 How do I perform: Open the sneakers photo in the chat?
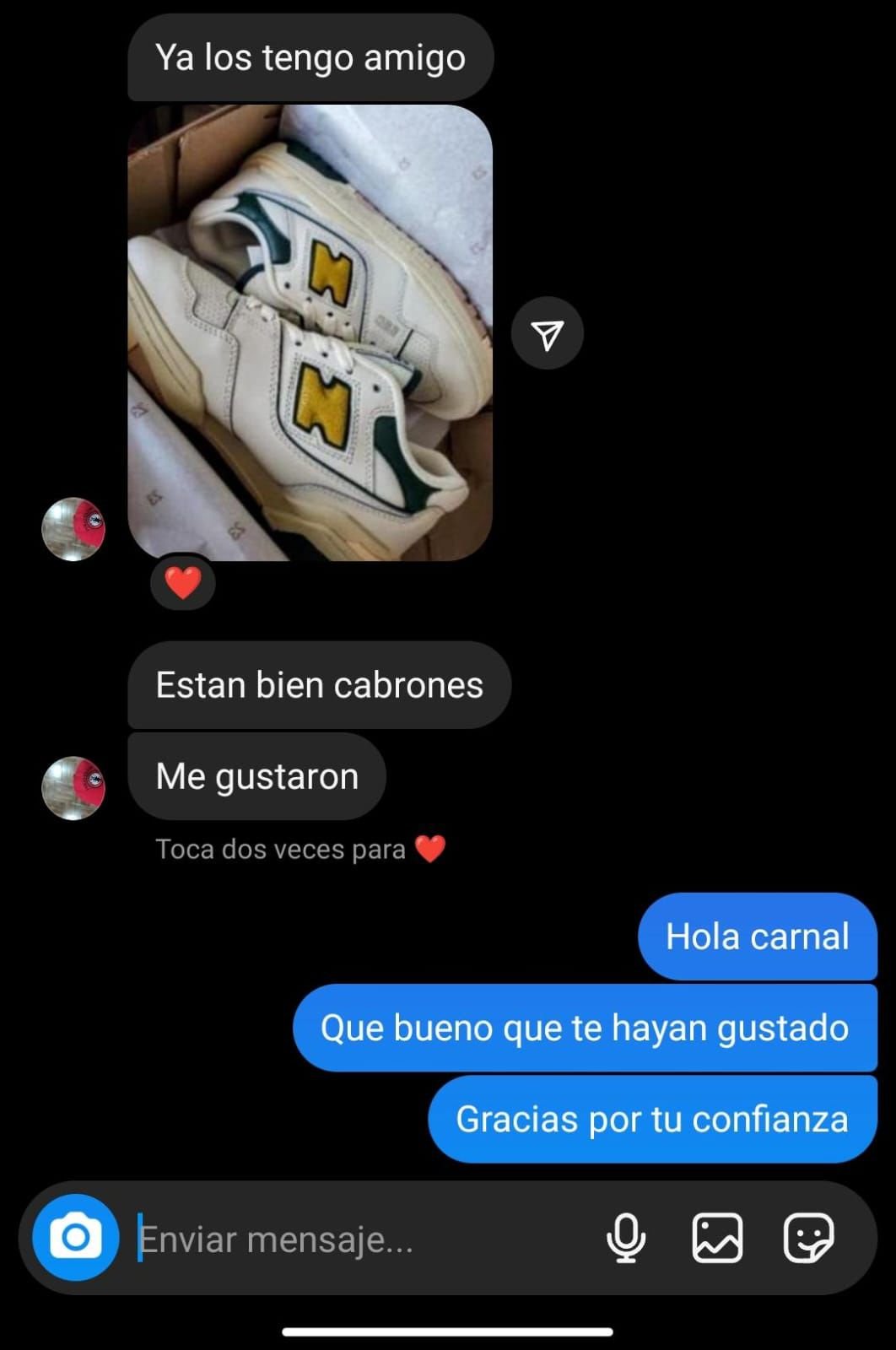point(310,332)
